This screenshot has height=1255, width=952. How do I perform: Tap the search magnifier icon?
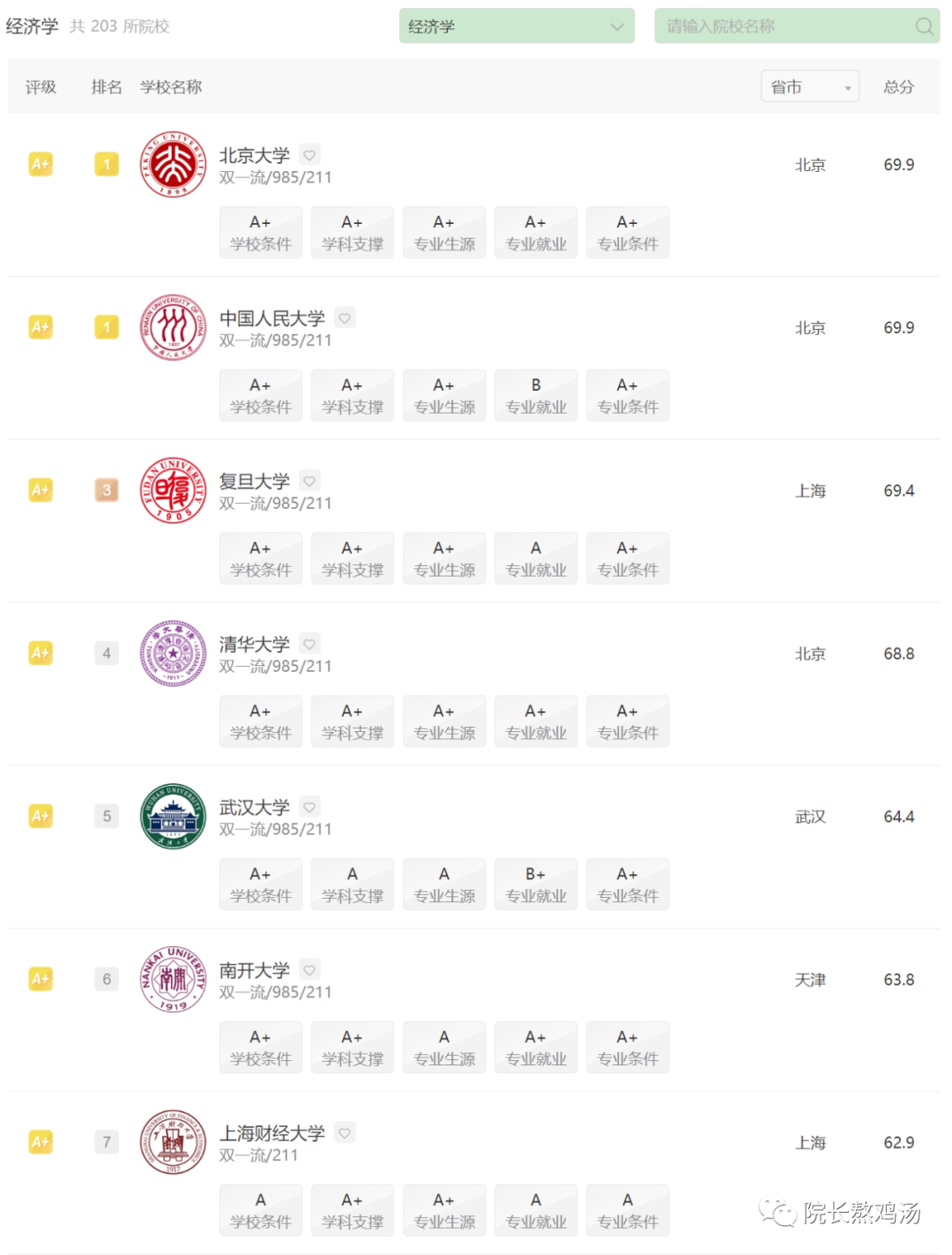924,26
